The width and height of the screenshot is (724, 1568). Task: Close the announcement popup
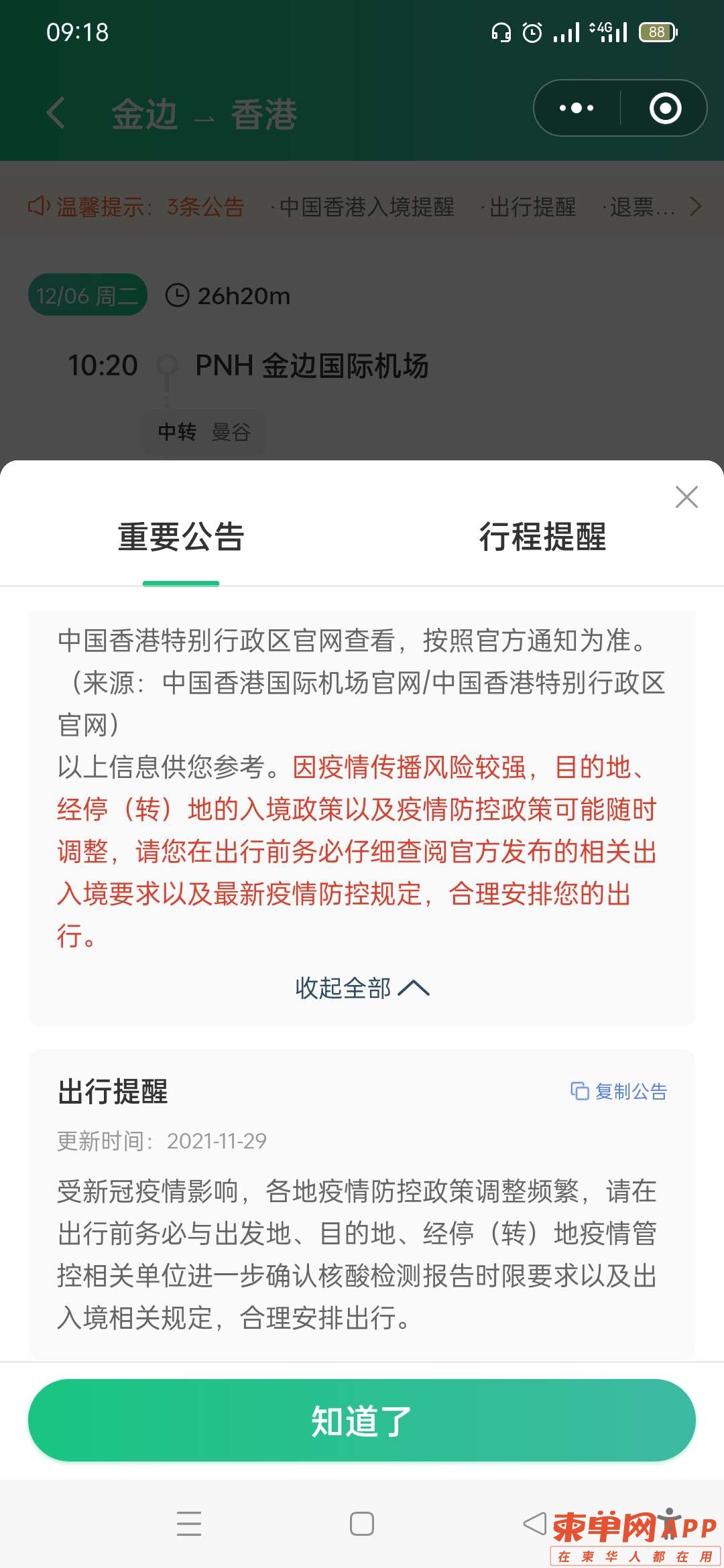[686, 497]
